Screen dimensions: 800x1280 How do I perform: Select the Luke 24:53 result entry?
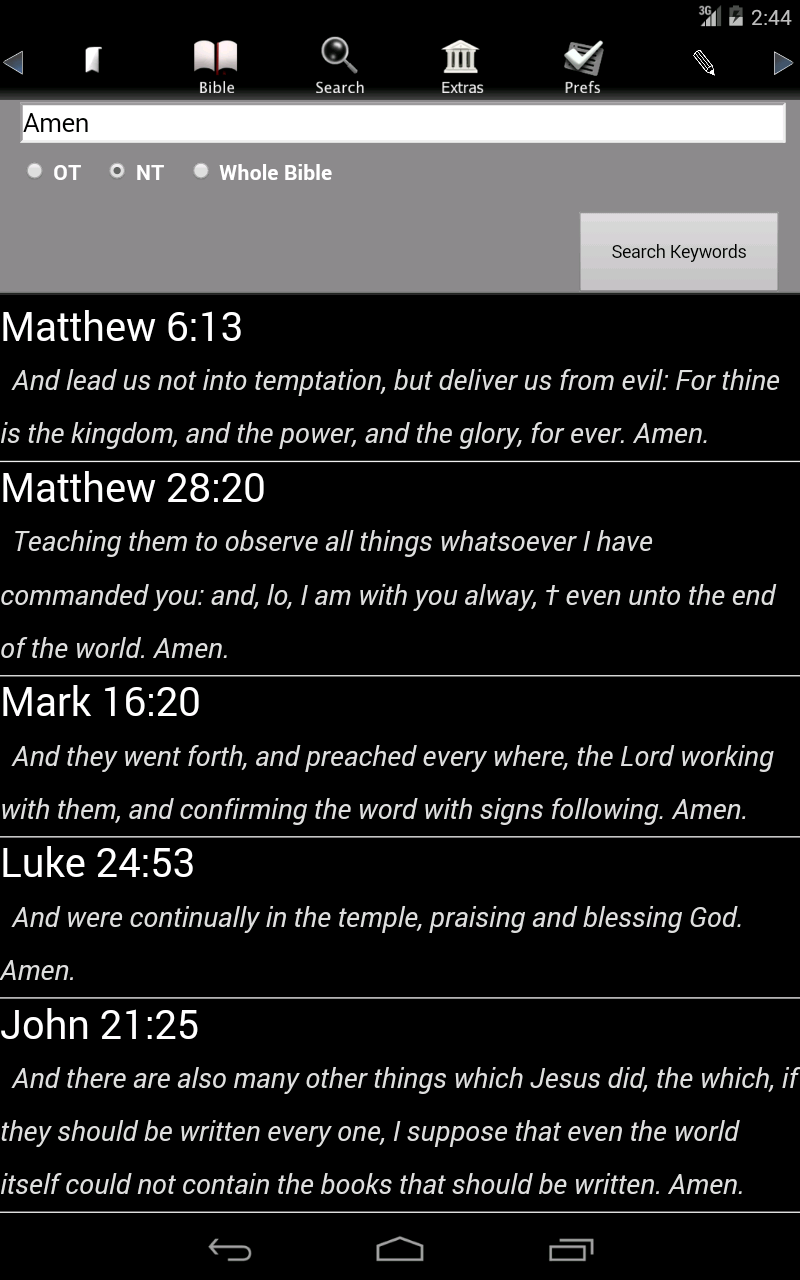400,915
